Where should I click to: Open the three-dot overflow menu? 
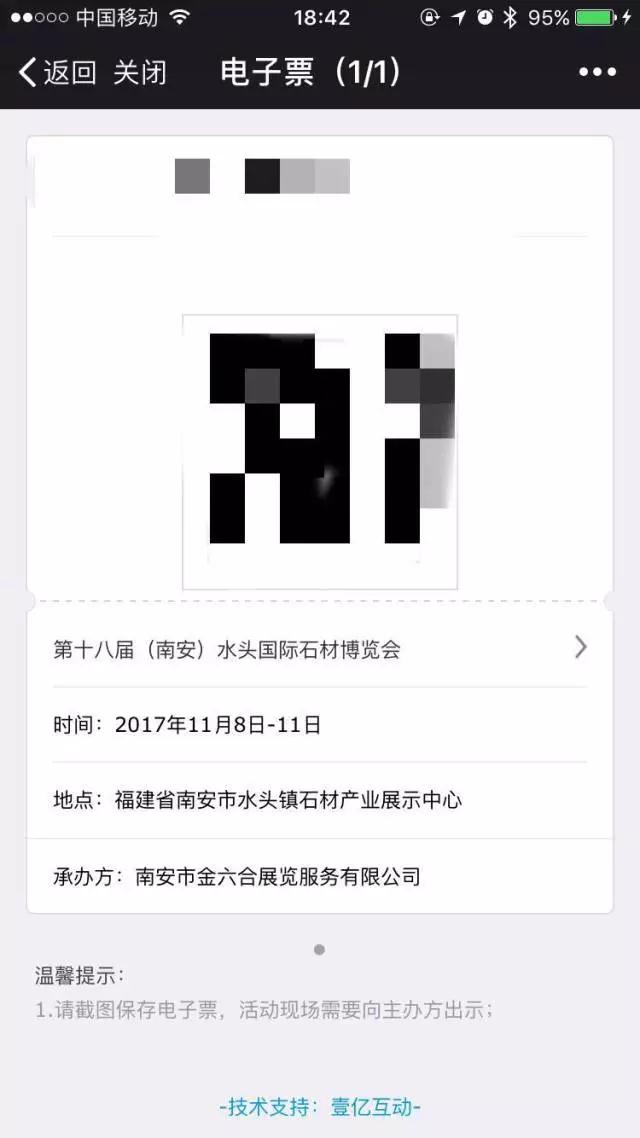pos(597,72)
